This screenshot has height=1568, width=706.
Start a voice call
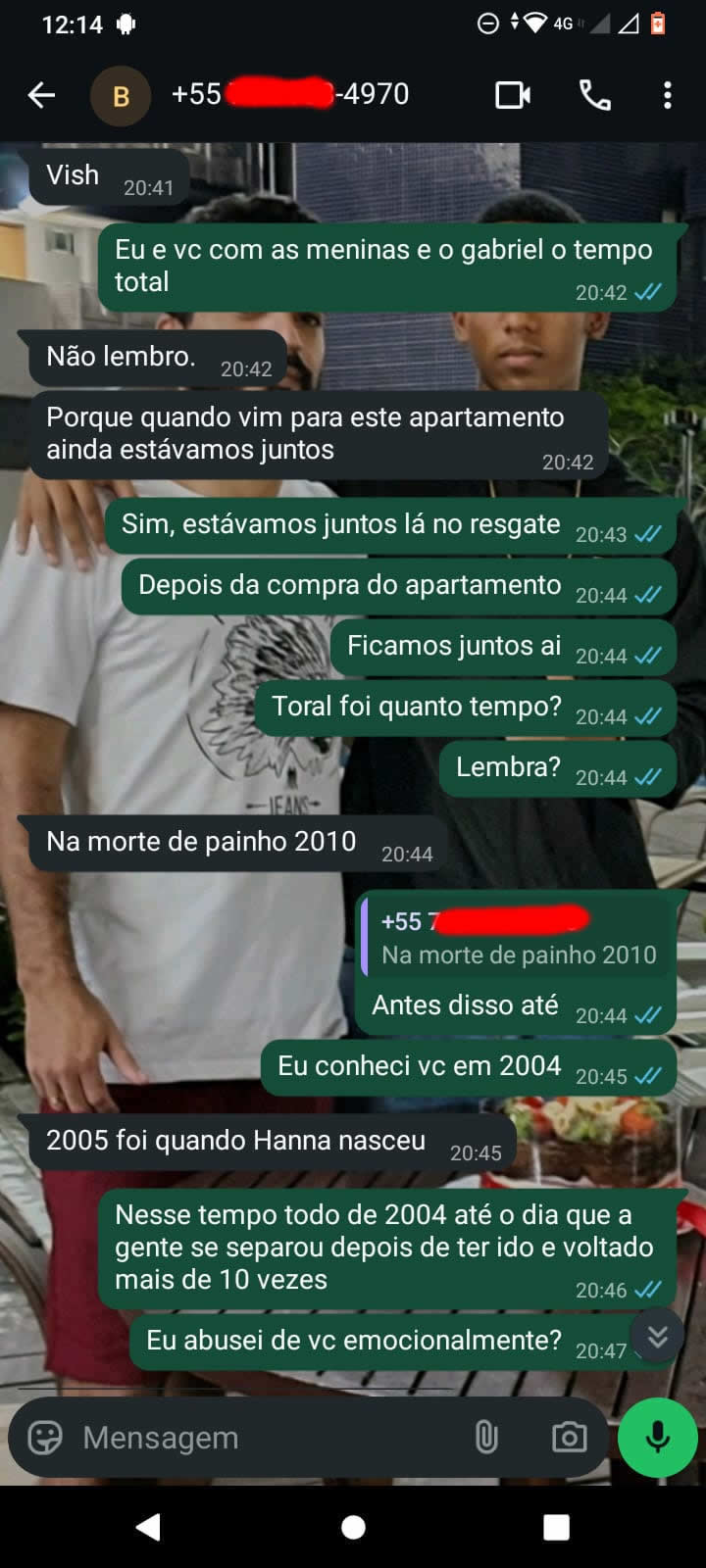tap(594, 95)
